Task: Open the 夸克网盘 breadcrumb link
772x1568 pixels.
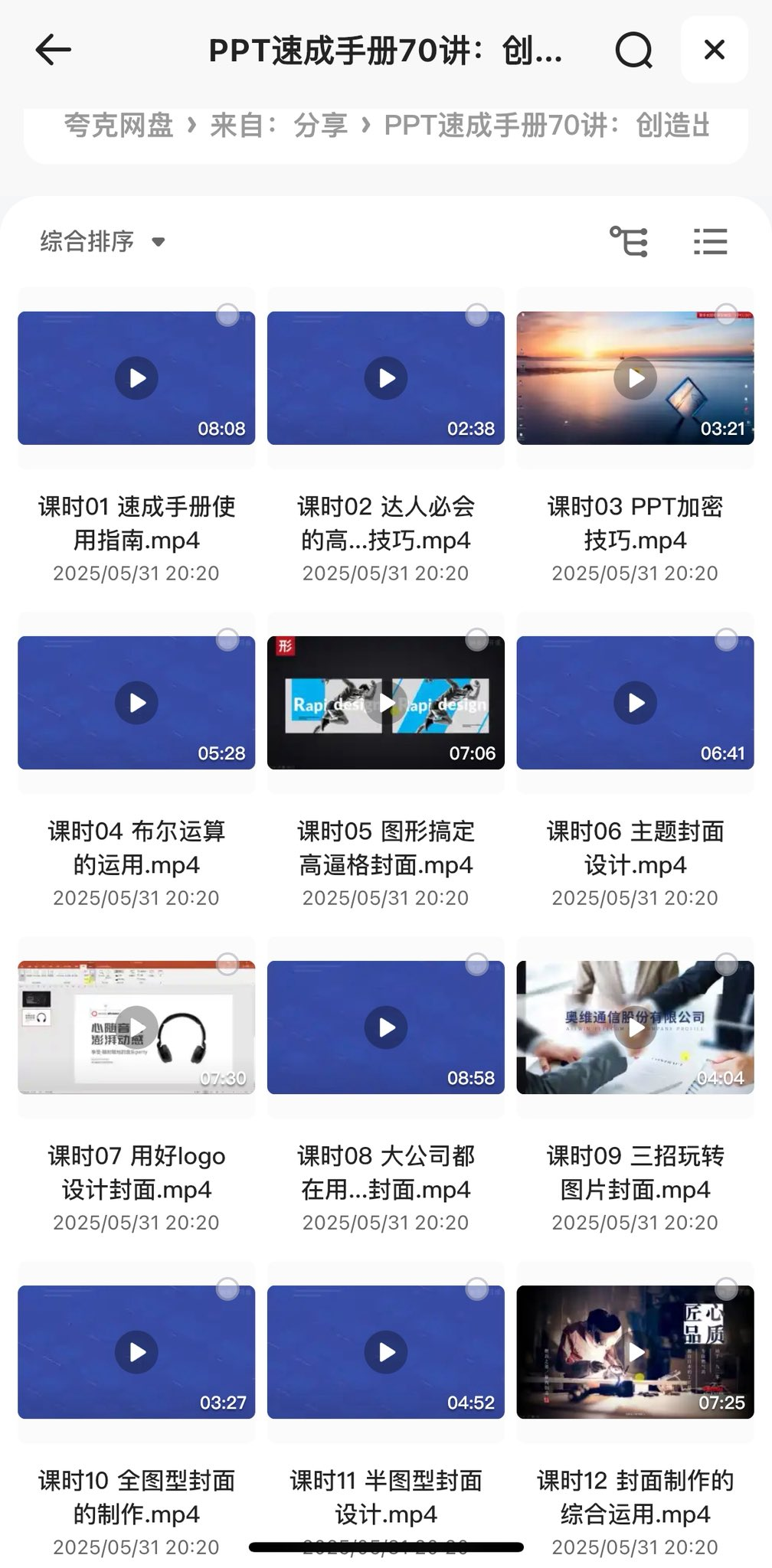Action: pos(119,126)
